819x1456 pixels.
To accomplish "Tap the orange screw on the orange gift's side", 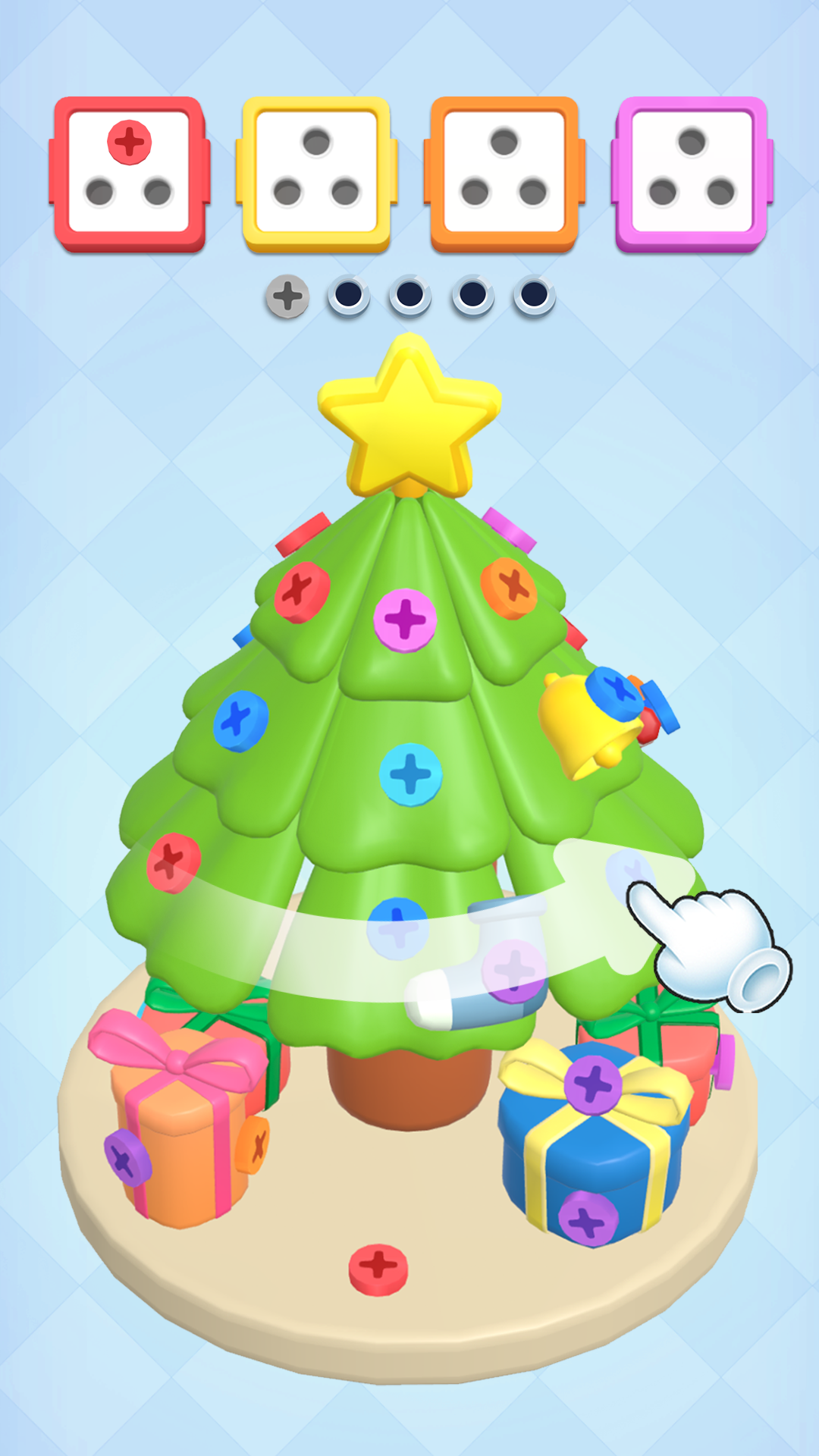I will coord(254,1145).
